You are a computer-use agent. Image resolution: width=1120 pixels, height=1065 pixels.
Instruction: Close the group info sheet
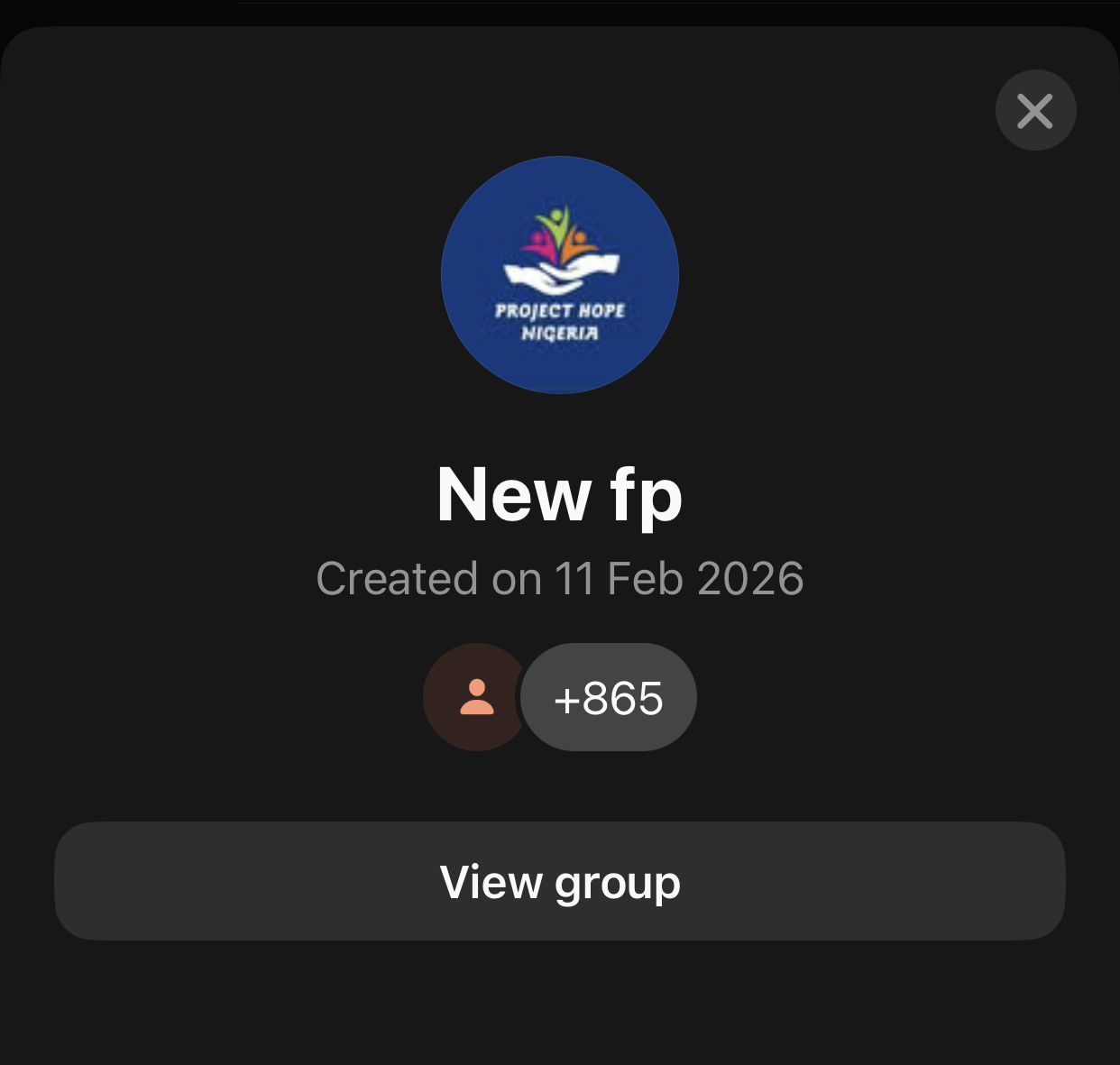(1035, 111)
